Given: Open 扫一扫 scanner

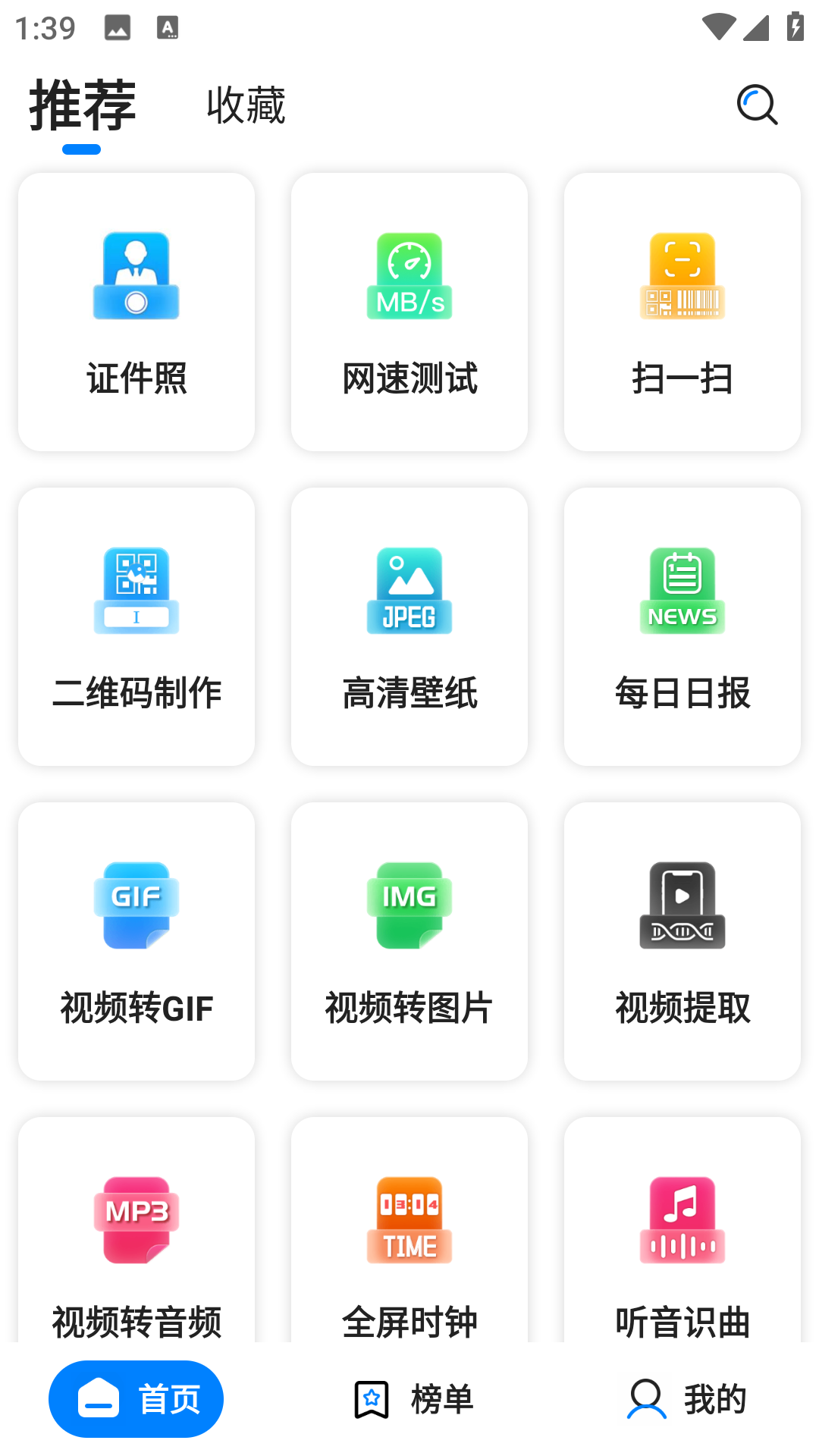Looking at the screenshot, I should click(x=682, y=312).
